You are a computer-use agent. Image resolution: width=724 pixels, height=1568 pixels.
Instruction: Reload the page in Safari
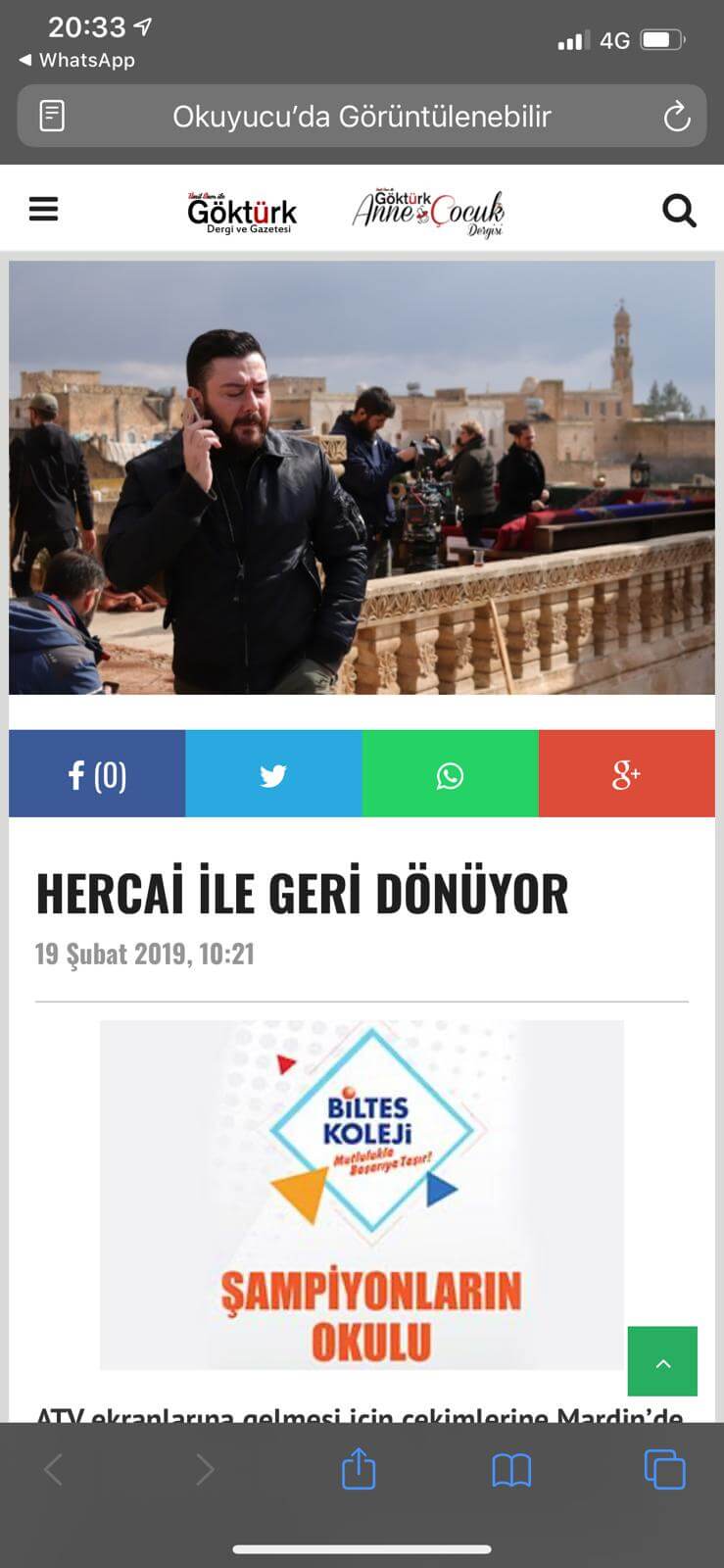(676, 118)
